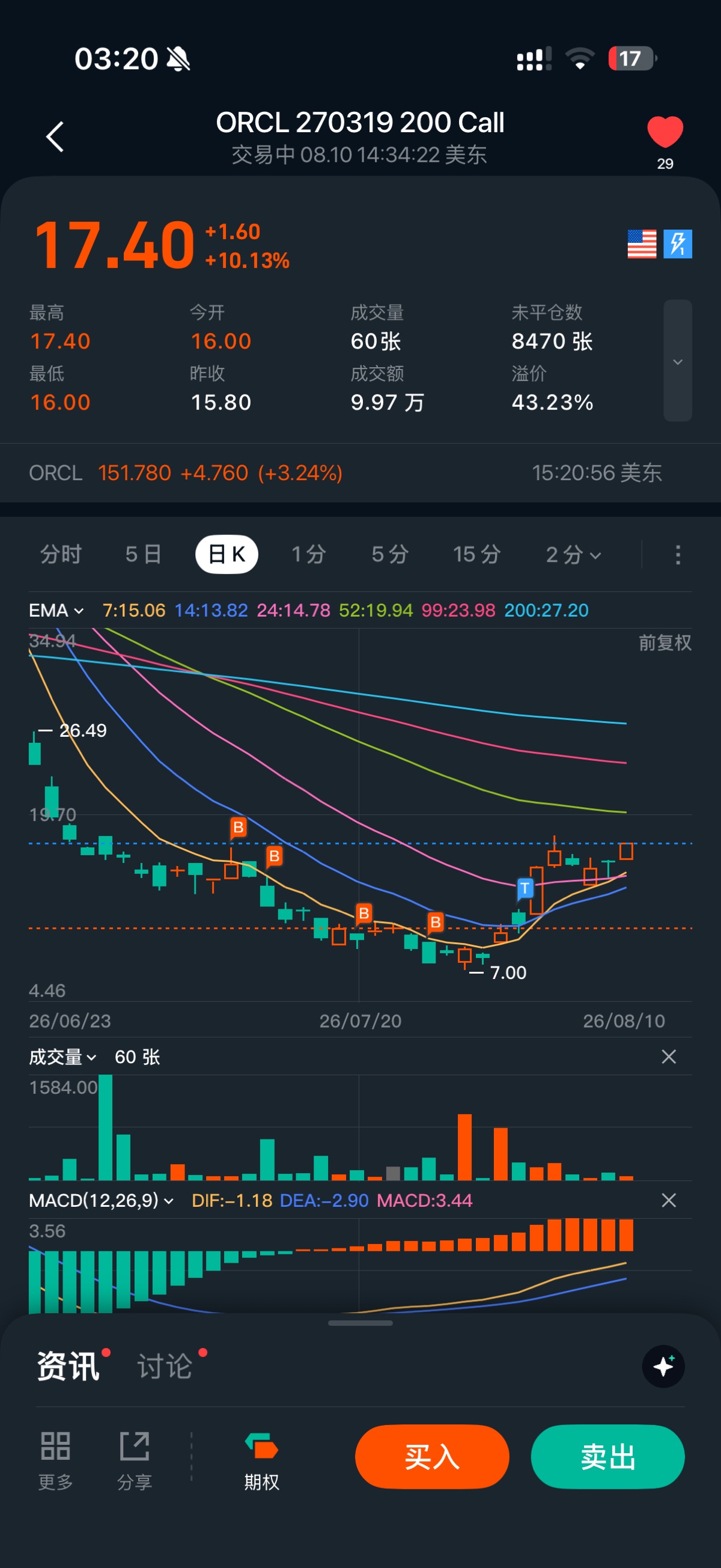Screen dimensions: 721x1568
Task: Switch to the 5日 chart tab
Action: (x=143, y=555)
